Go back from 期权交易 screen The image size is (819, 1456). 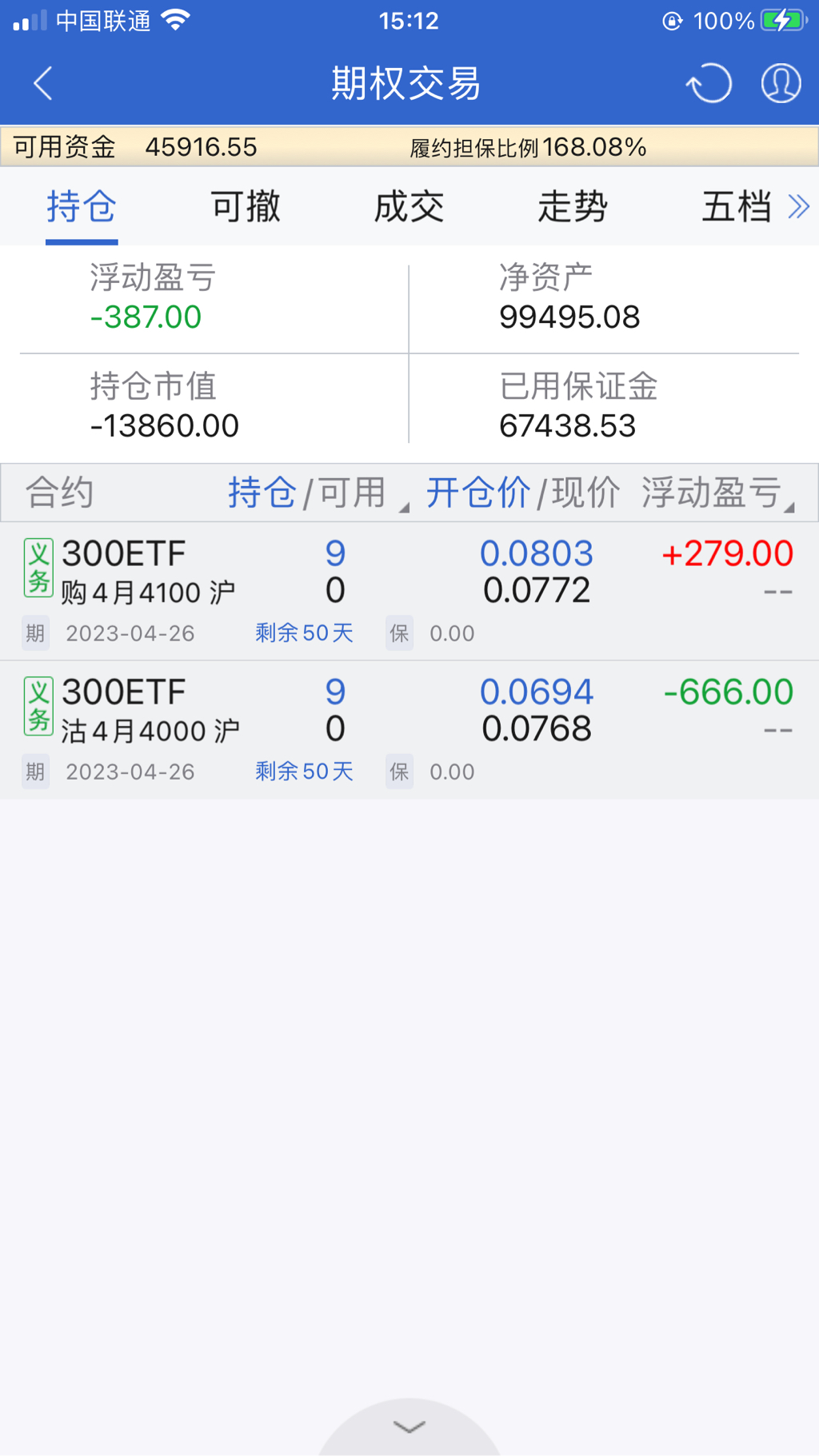[x=43, y=83]
